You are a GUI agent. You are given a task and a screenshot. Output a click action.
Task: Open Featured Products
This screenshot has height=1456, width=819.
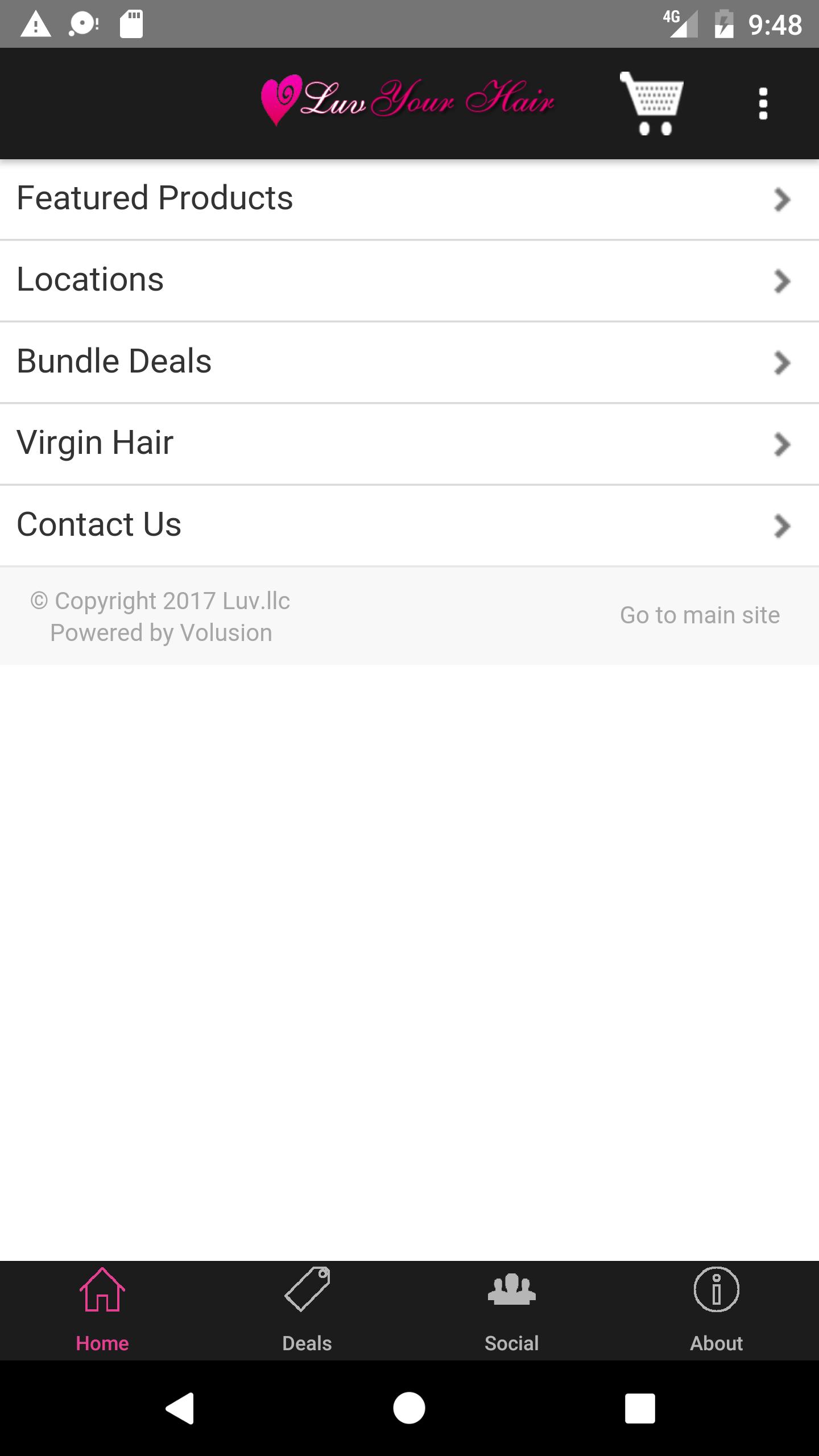tap(409, 199)
